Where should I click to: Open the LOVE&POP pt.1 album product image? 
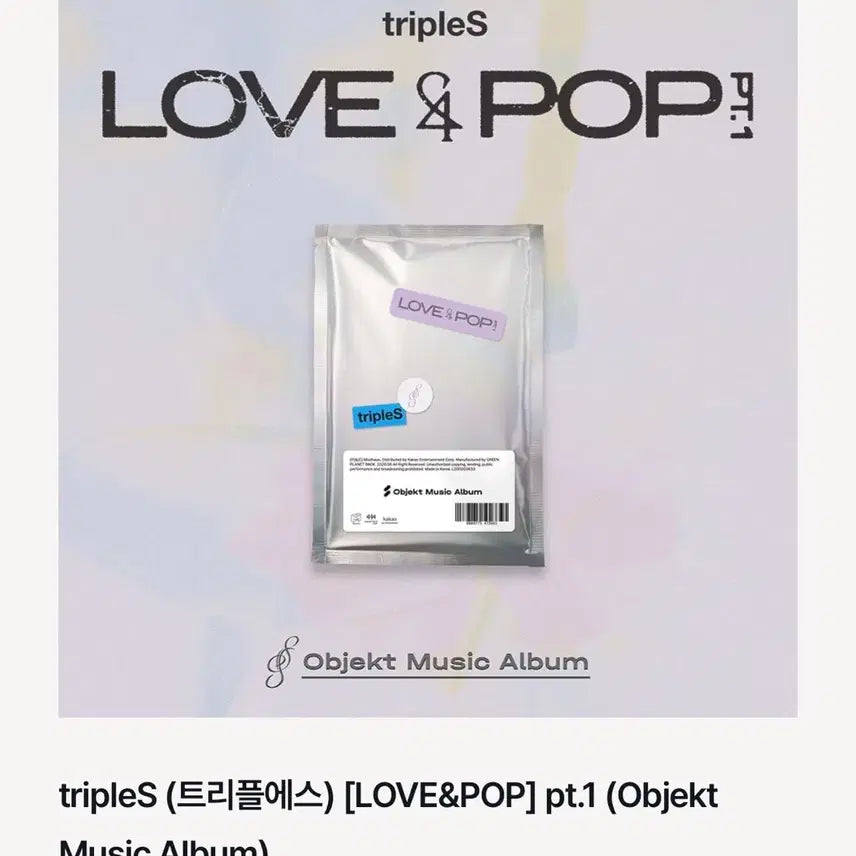click(x=427, y=359)
